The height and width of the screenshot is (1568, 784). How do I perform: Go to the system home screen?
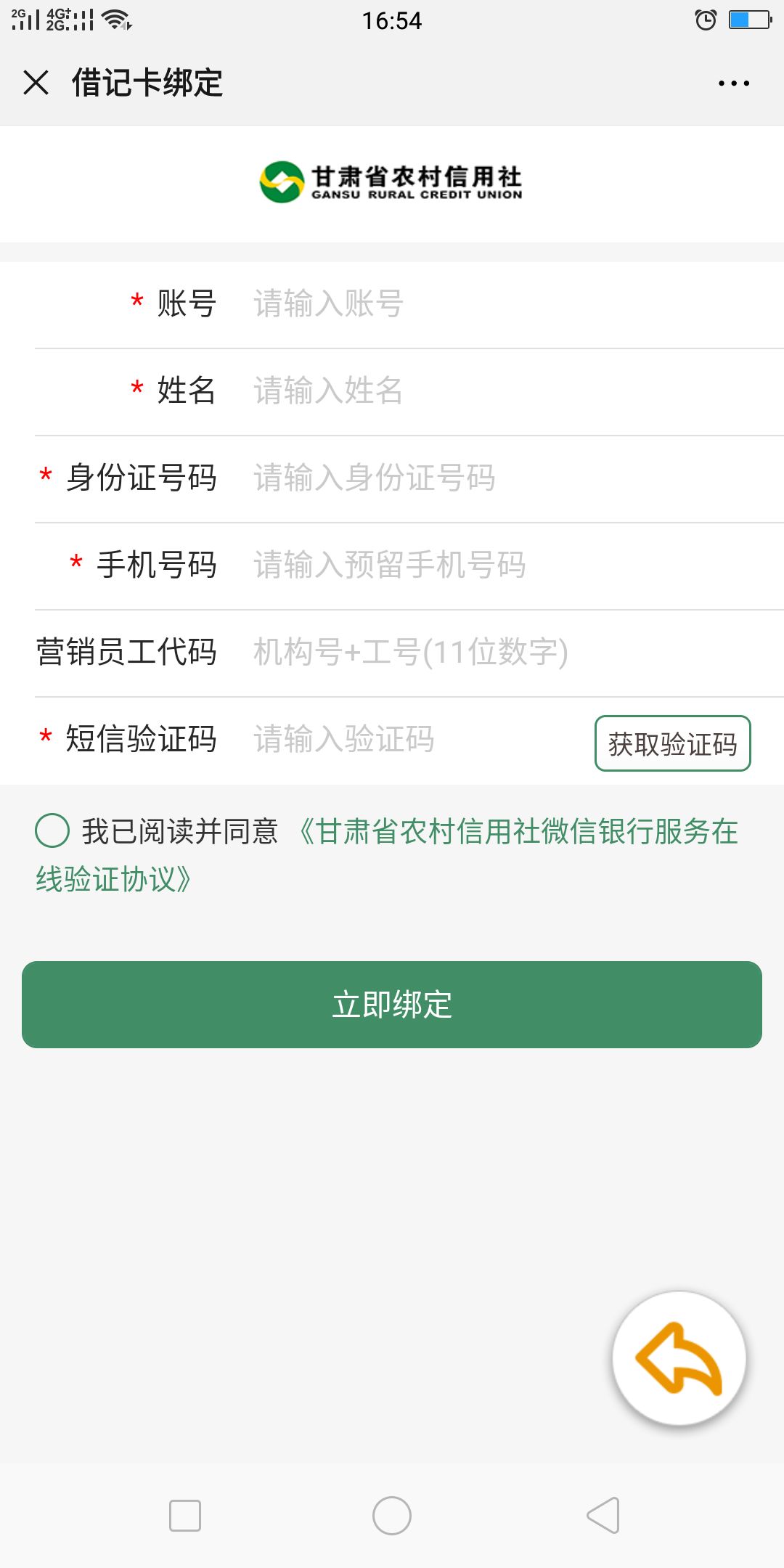click(392, 1516)
